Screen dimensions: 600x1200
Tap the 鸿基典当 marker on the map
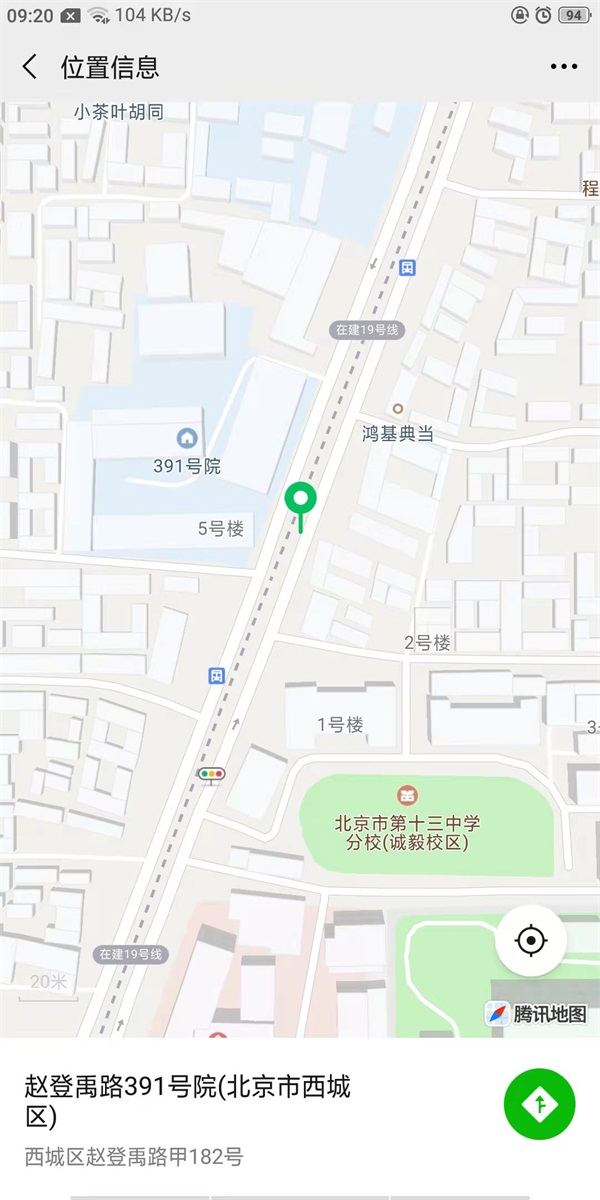[398, 409]
